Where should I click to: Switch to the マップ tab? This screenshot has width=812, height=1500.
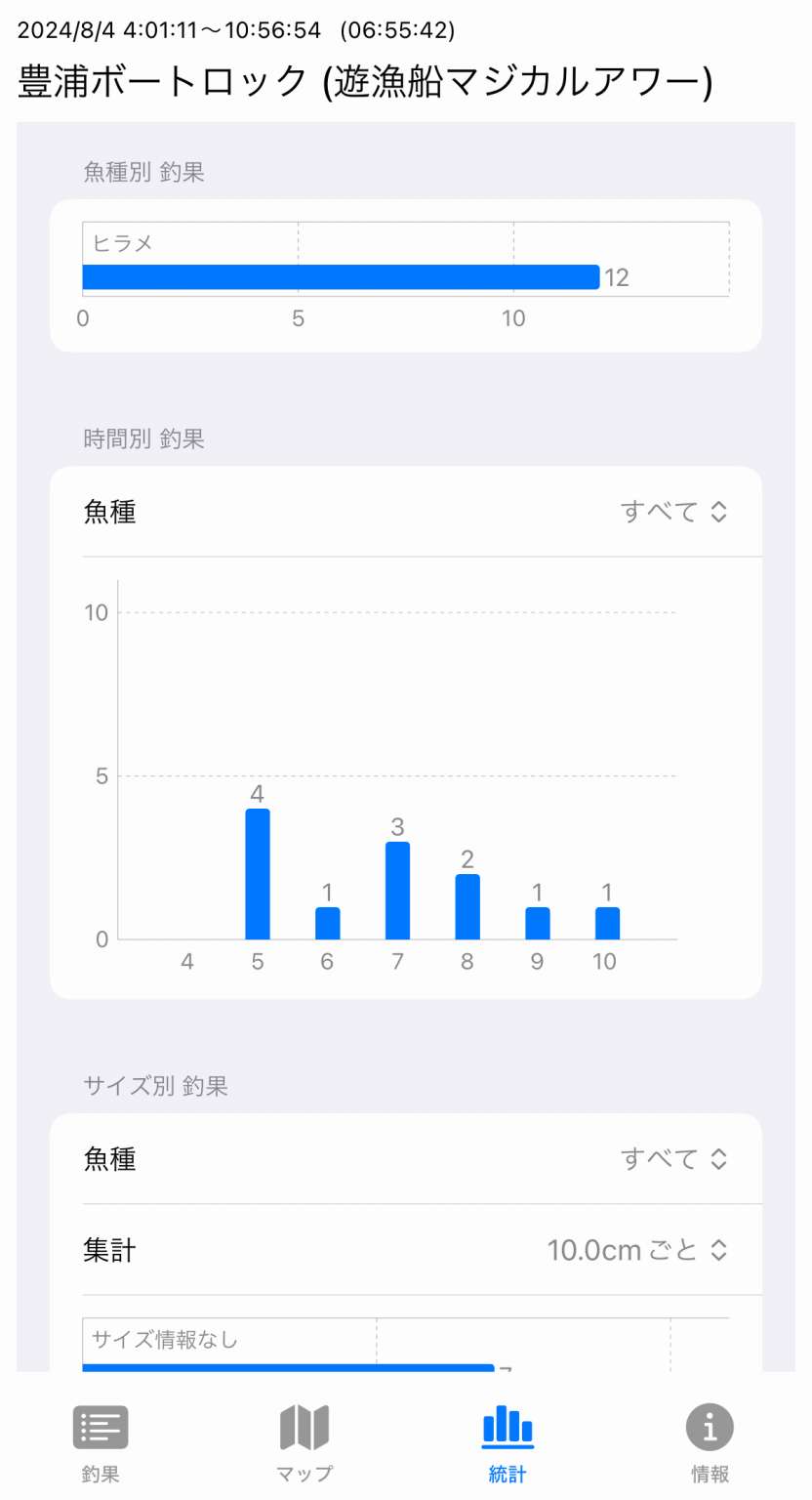tap(304, 1445)
